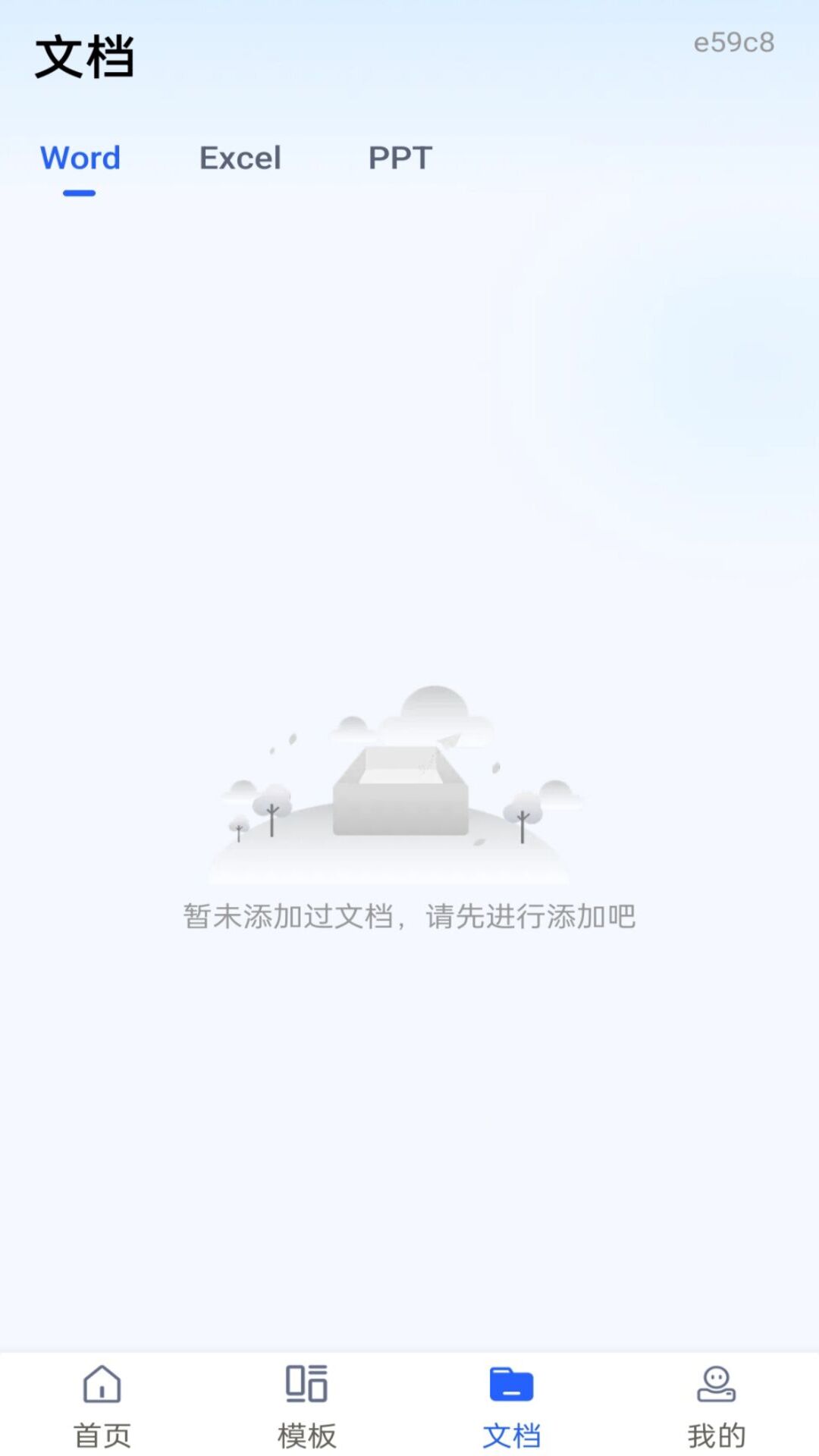Click the 暂未添加过文档 prompt text
The image size is (819, 1456).
409,916
